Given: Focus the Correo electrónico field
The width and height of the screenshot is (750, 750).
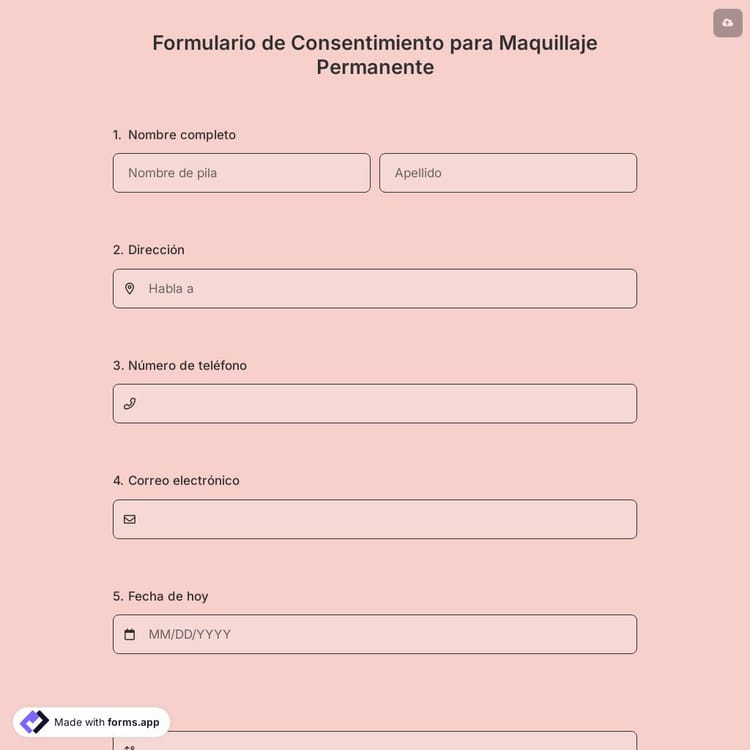Looking at the screenshot, I should [375, 519].
